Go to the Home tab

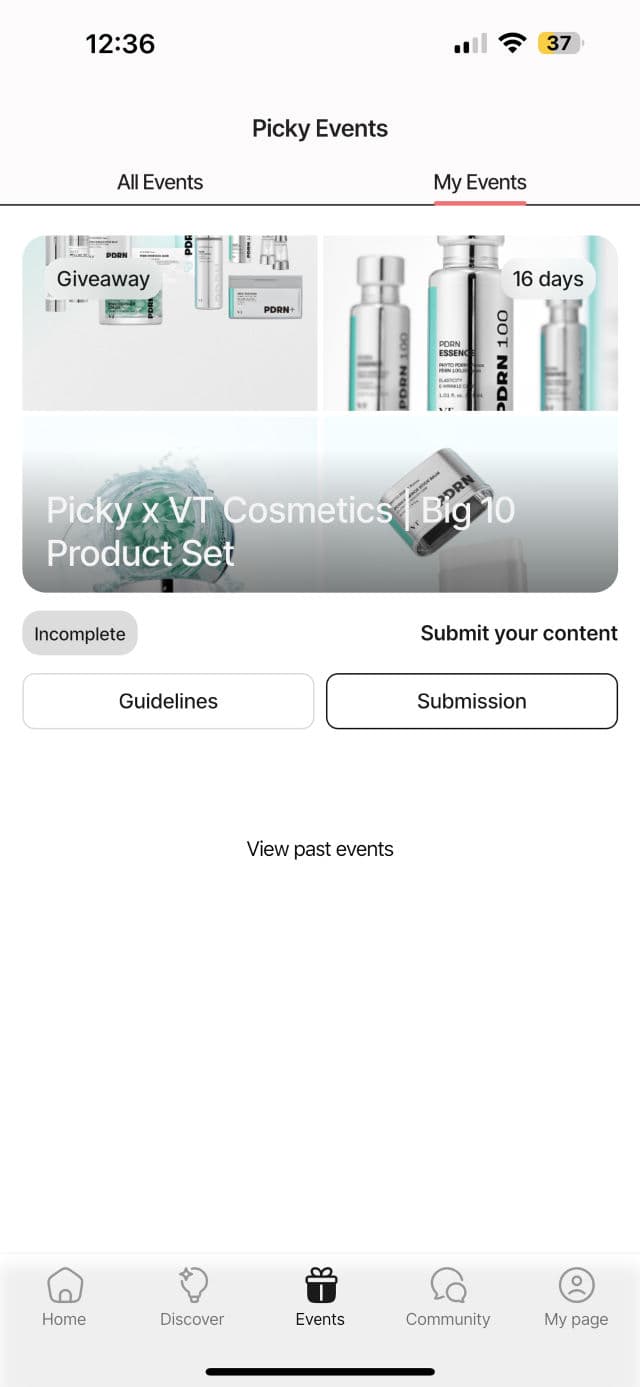(x=64, y=1297)
